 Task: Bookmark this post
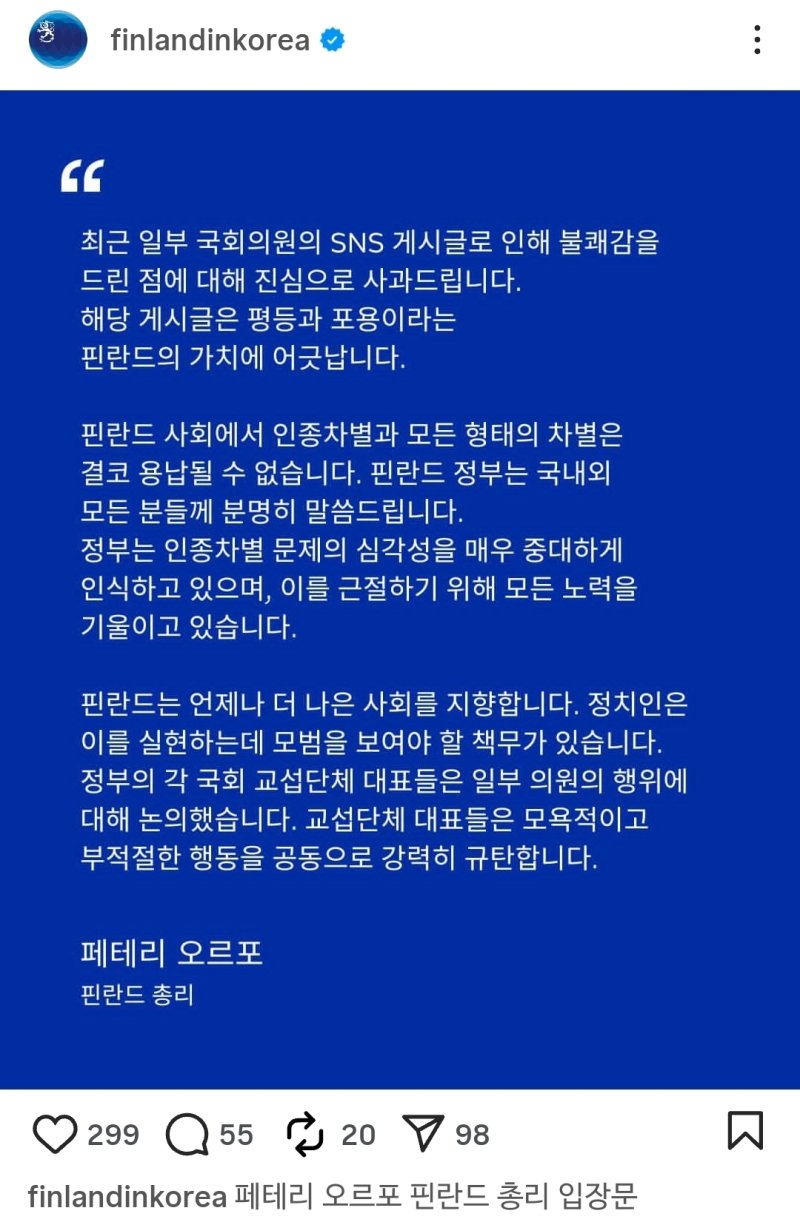coord(745,1131)
